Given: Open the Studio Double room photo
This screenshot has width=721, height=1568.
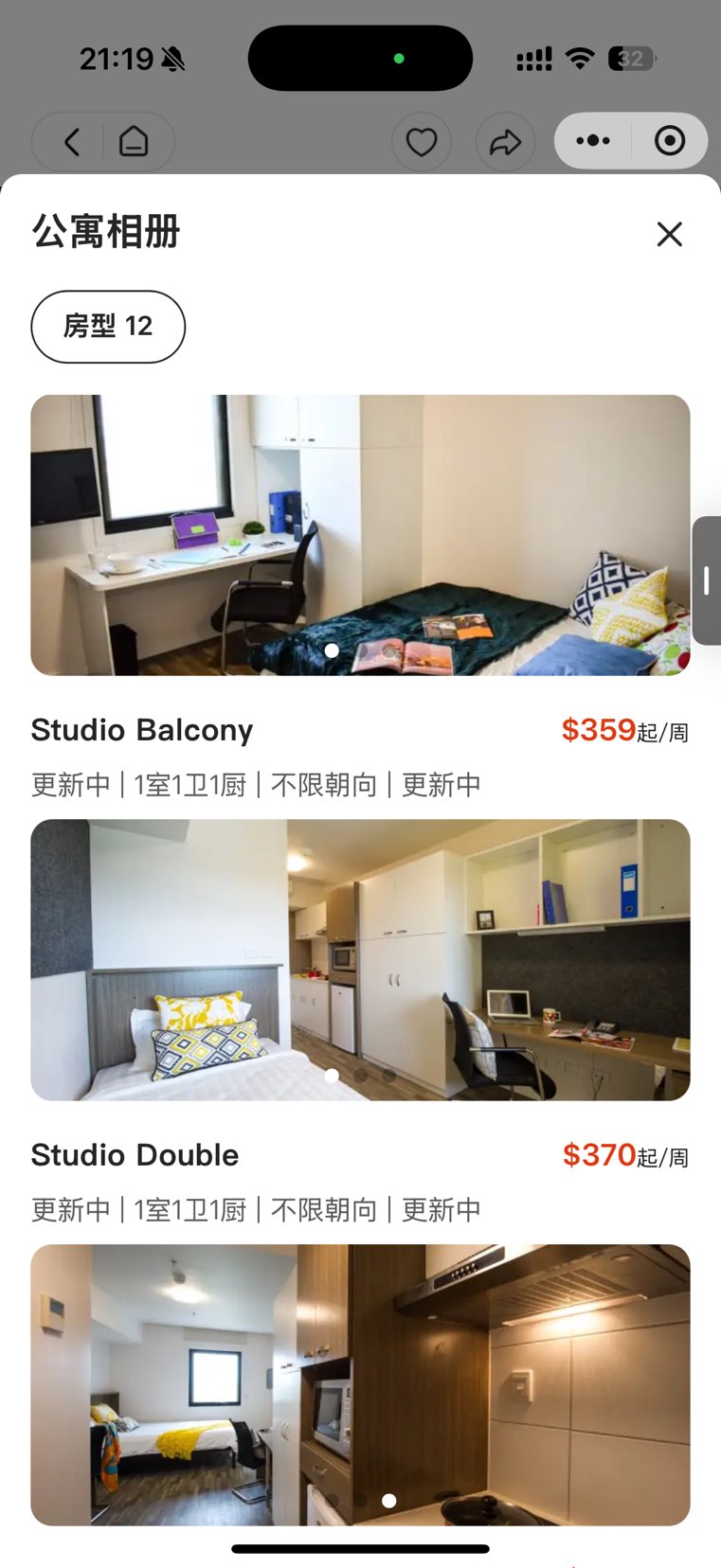Looking at the screenshot, I should pos(360,959).
